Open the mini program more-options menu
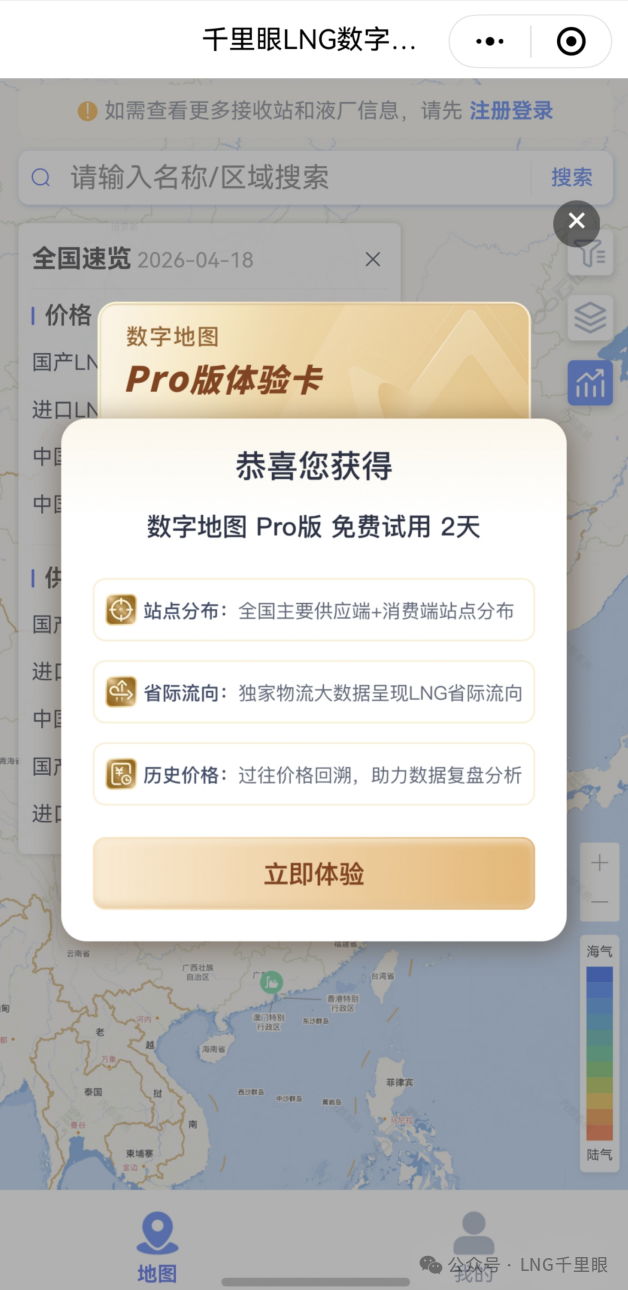Viewport: 628px width, 1290px height. [x=490, y=41]
